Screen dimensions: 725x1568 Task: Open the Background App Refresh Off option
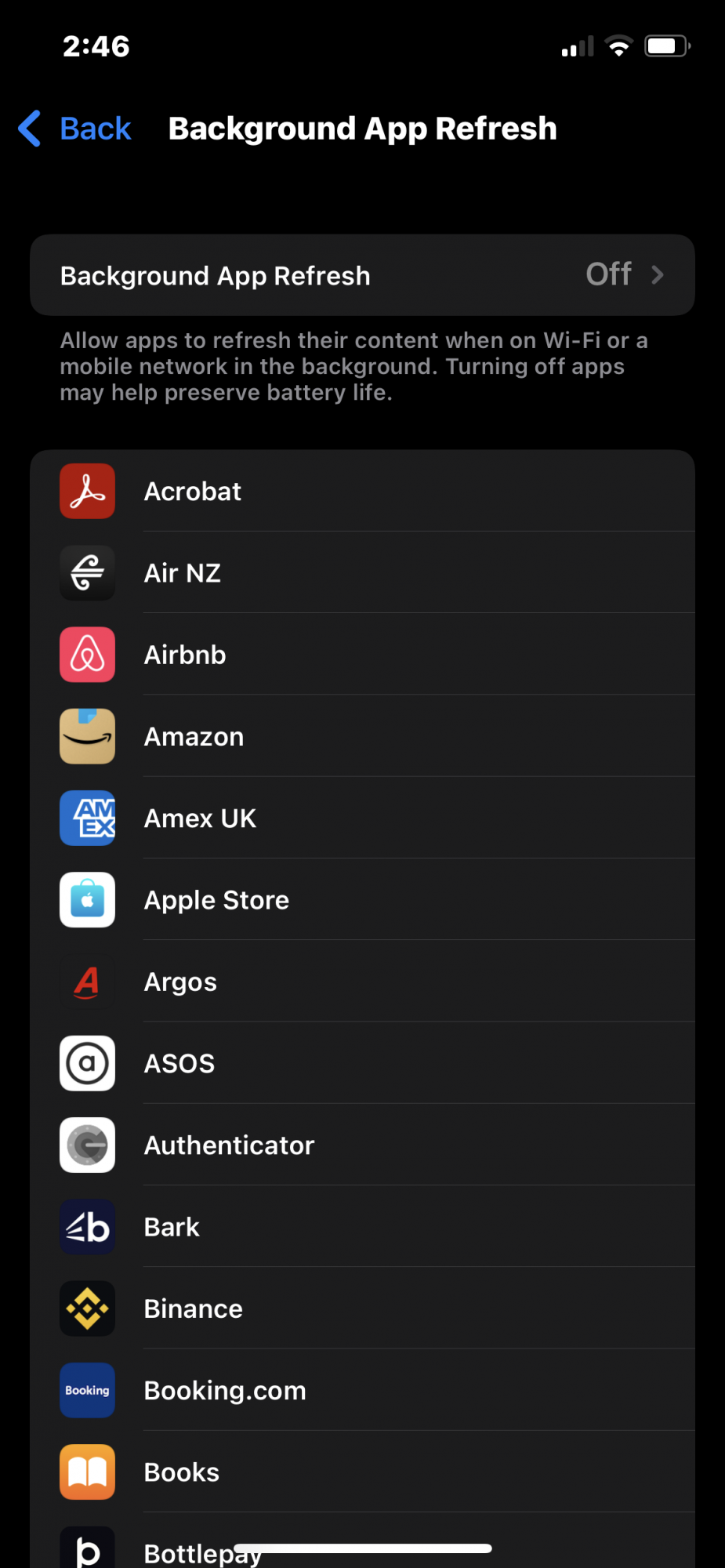[362, 275]
